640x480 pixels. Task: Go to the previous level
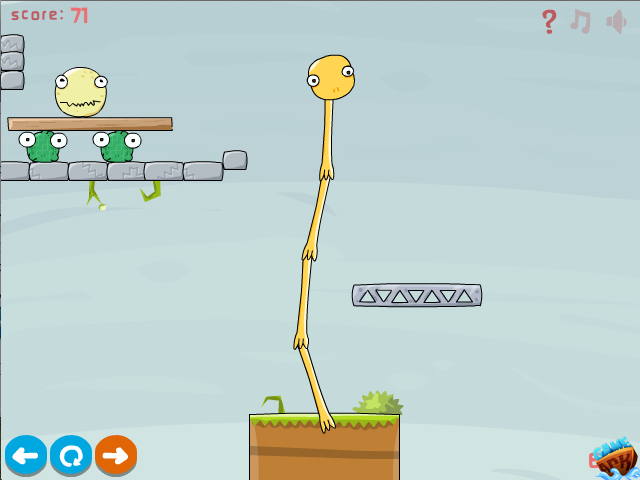(x=26, y=456)
